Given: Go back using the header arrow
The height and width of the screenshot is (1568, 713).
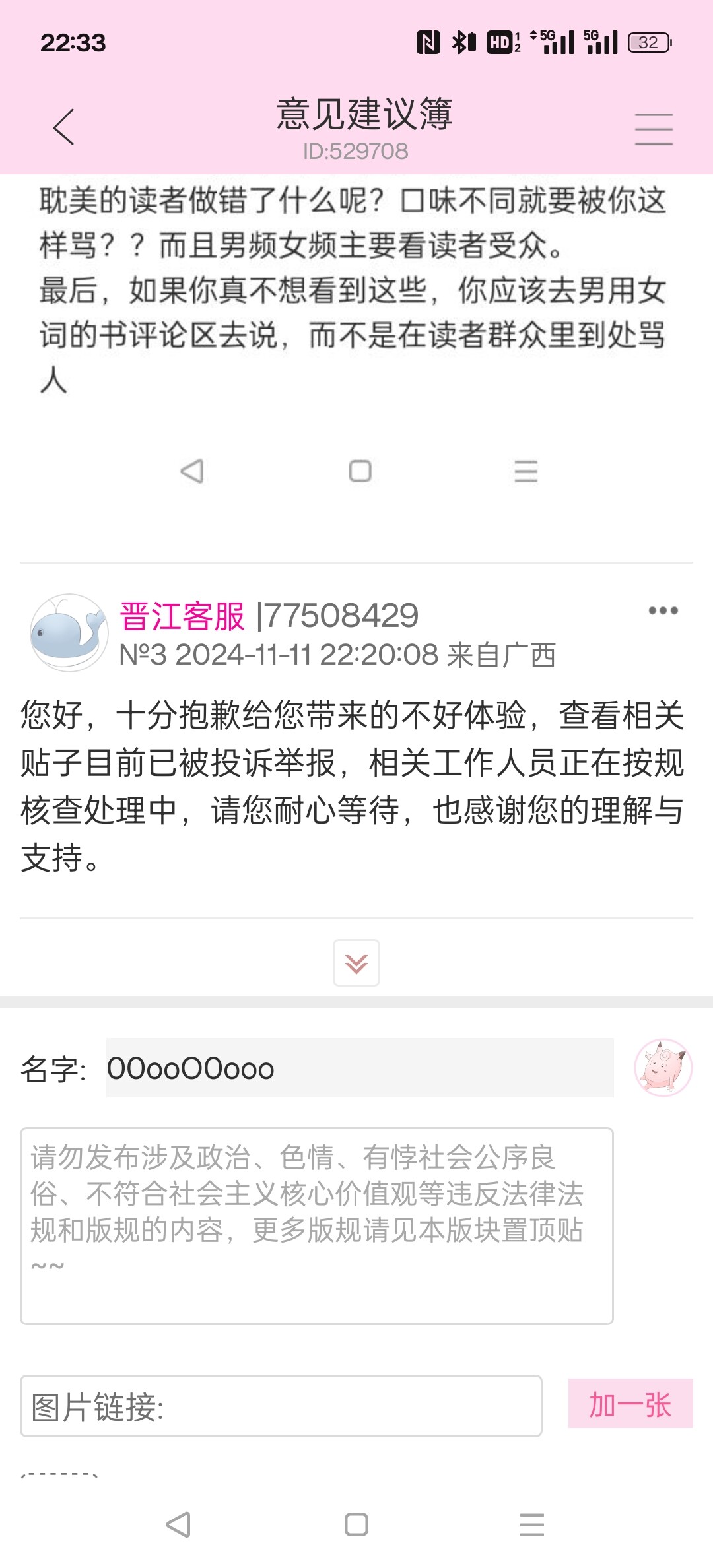Looking at the screenshot, I should click(64, 127).
